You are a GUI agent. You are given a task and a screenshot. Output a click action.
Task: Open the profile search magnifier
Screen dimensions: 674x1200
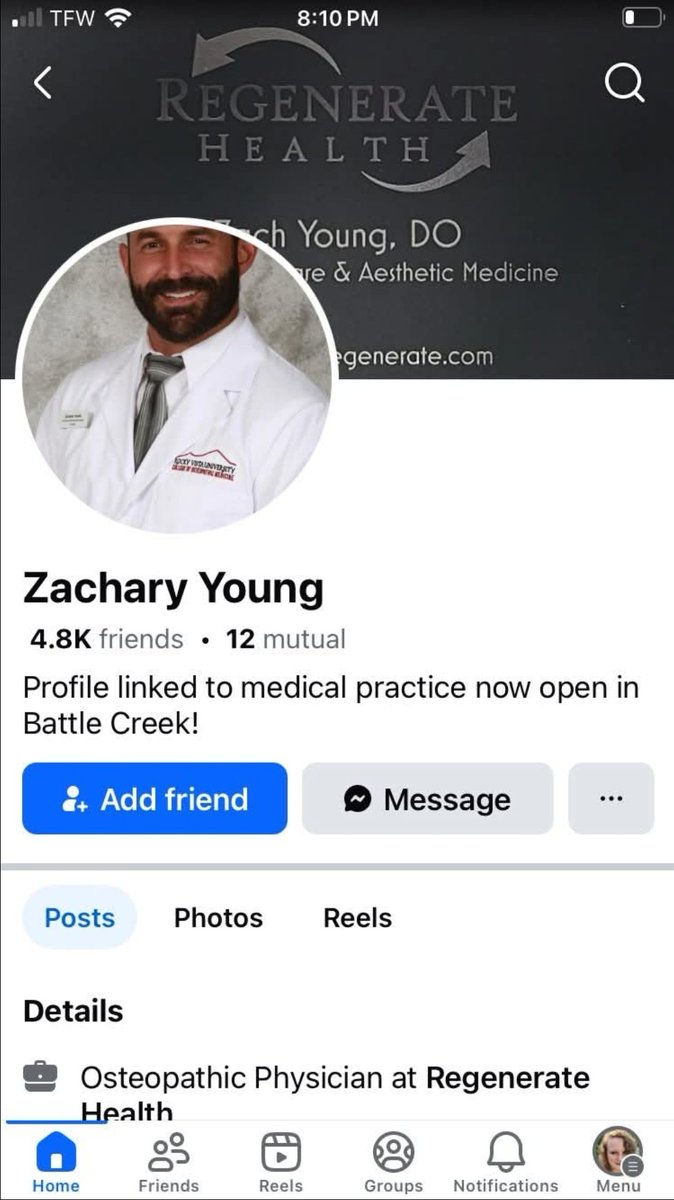[x=625, y=85]
